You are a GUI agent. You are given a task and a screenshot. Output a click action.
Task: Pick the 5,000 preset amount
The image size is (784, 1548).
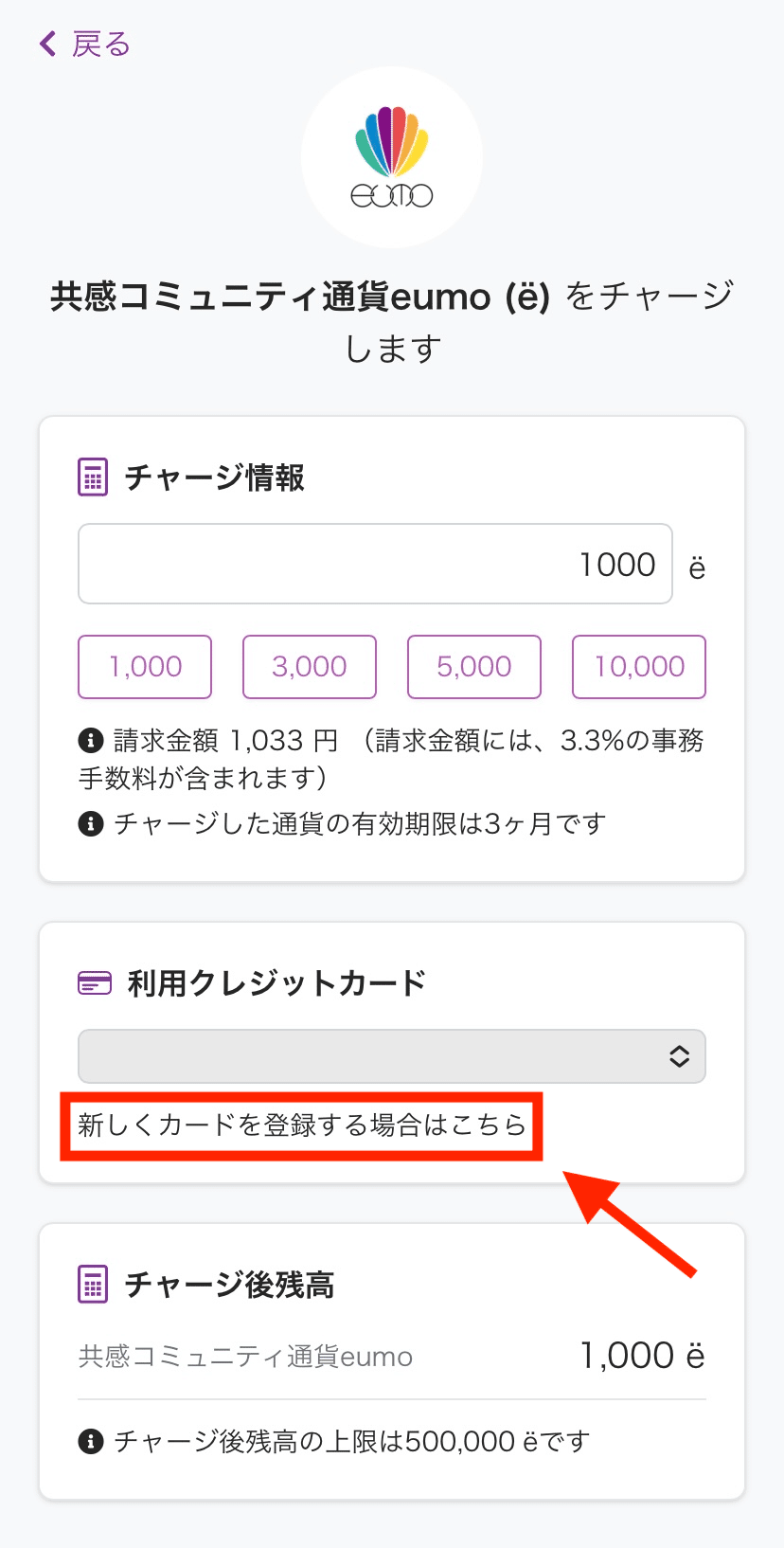[x=474, y=667]
